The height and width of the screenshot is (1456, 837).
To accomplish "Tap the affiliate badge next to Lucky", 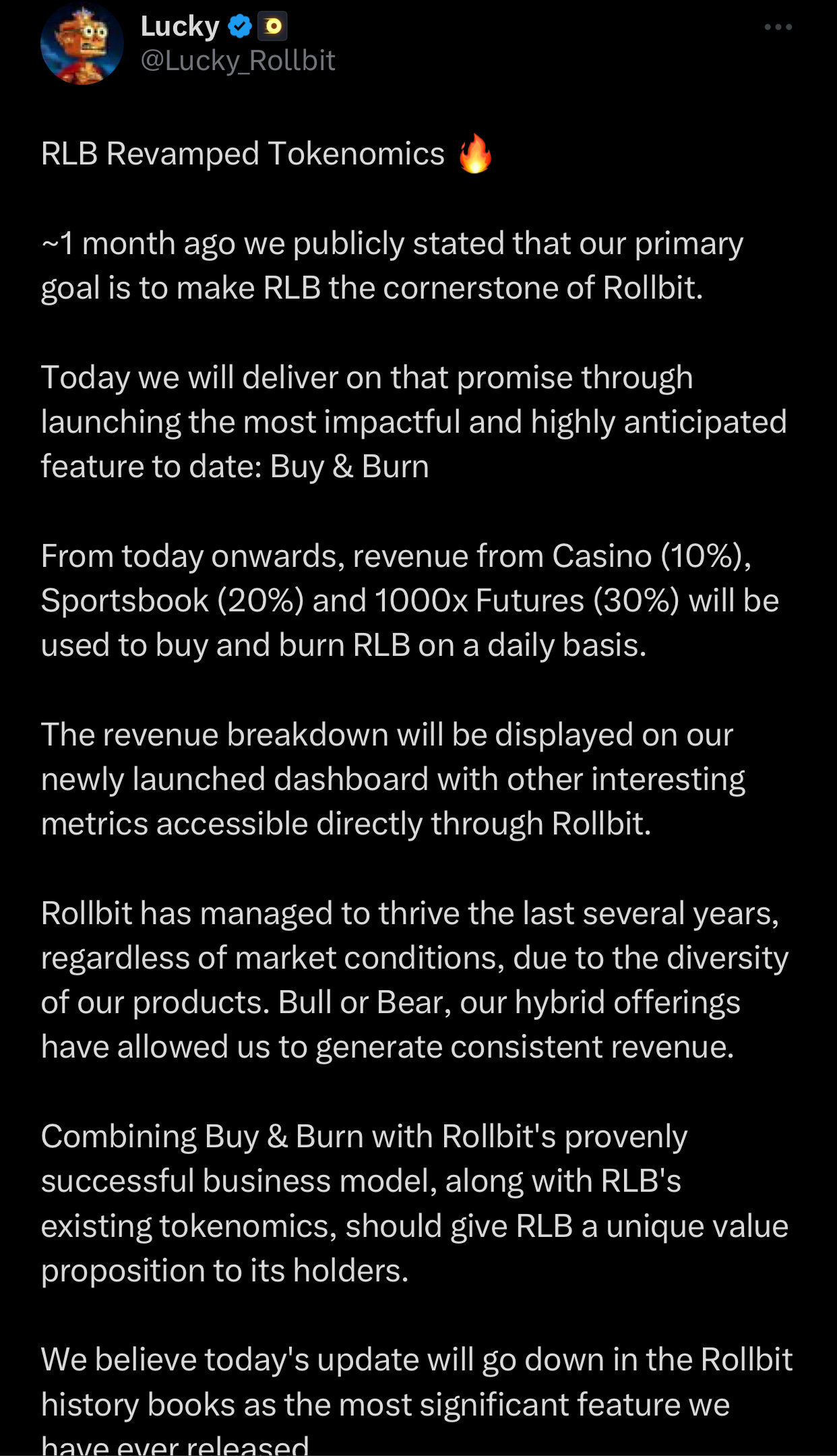I will click(x=273, y=26).
